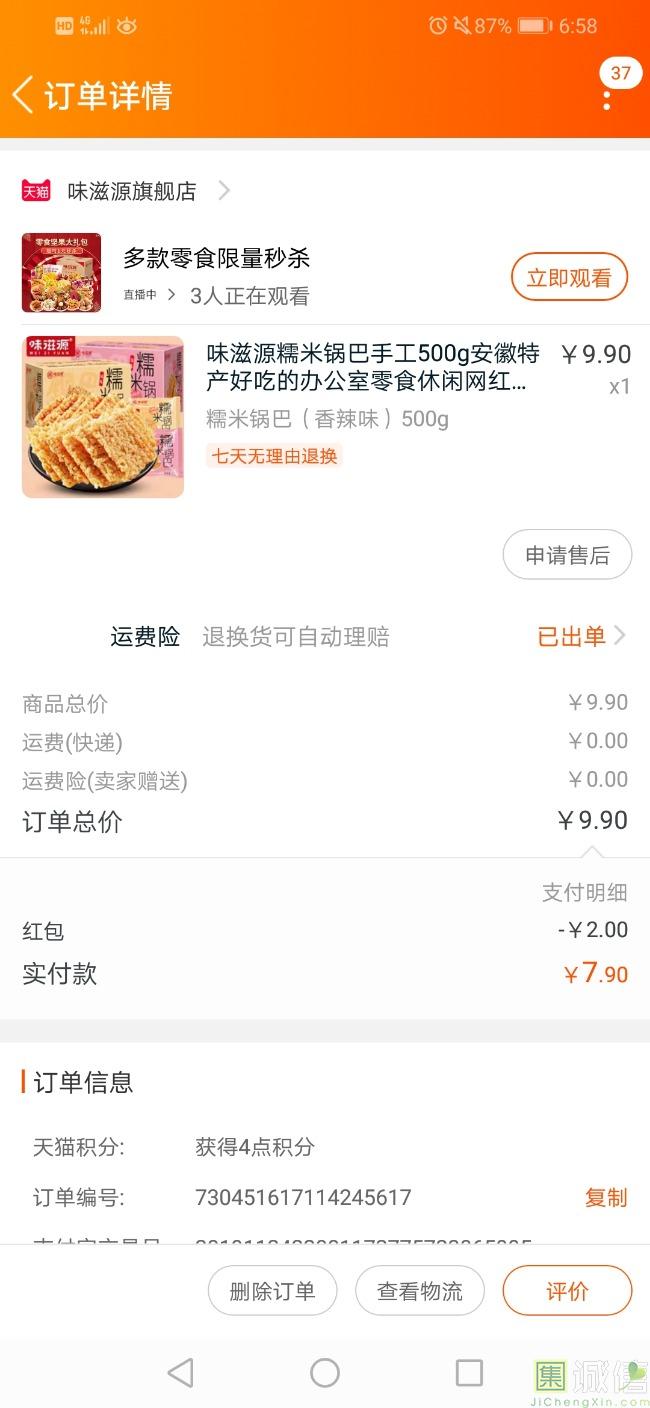Open the three-dot overflow menu

[606, 99]
